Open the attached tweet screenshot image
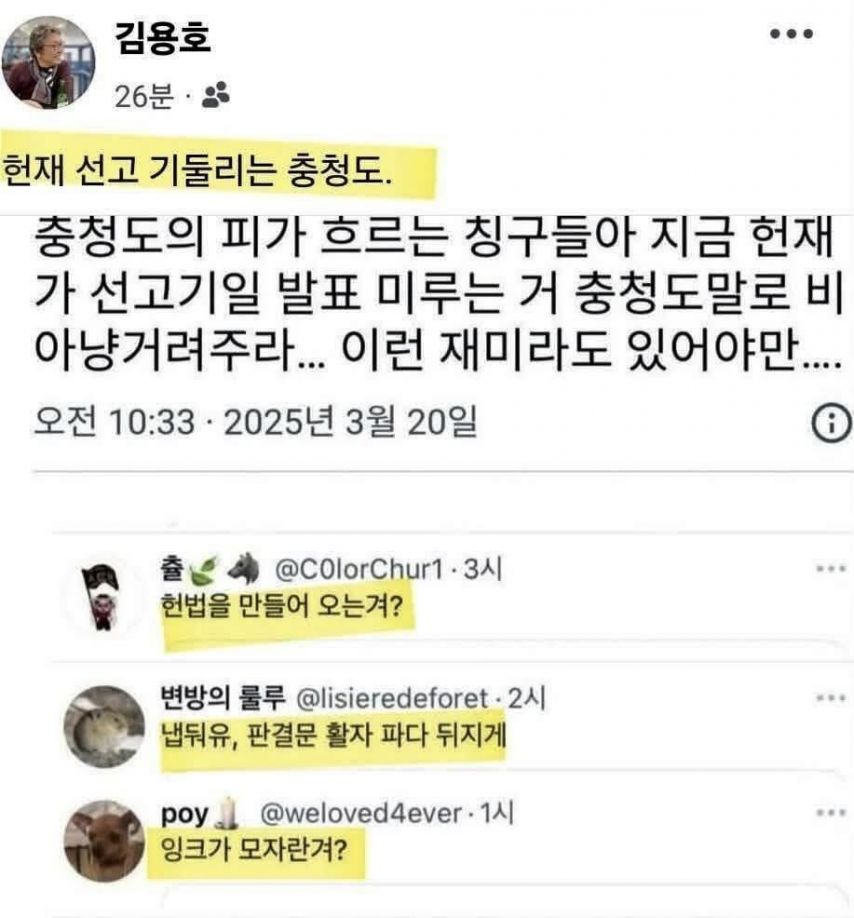This screenshot has height=918, width=854. click(x=427, y=560)
